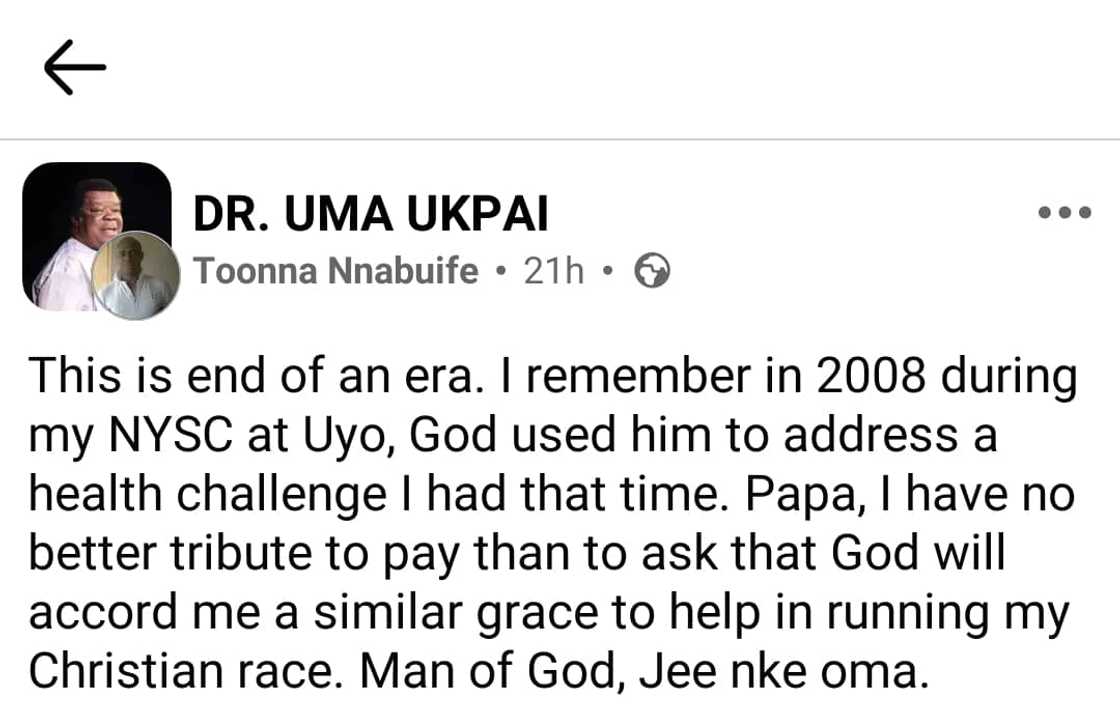Open the post's three-dot options menu
This screenshot has height=712, width=1120.
(x=1063, y=213)
